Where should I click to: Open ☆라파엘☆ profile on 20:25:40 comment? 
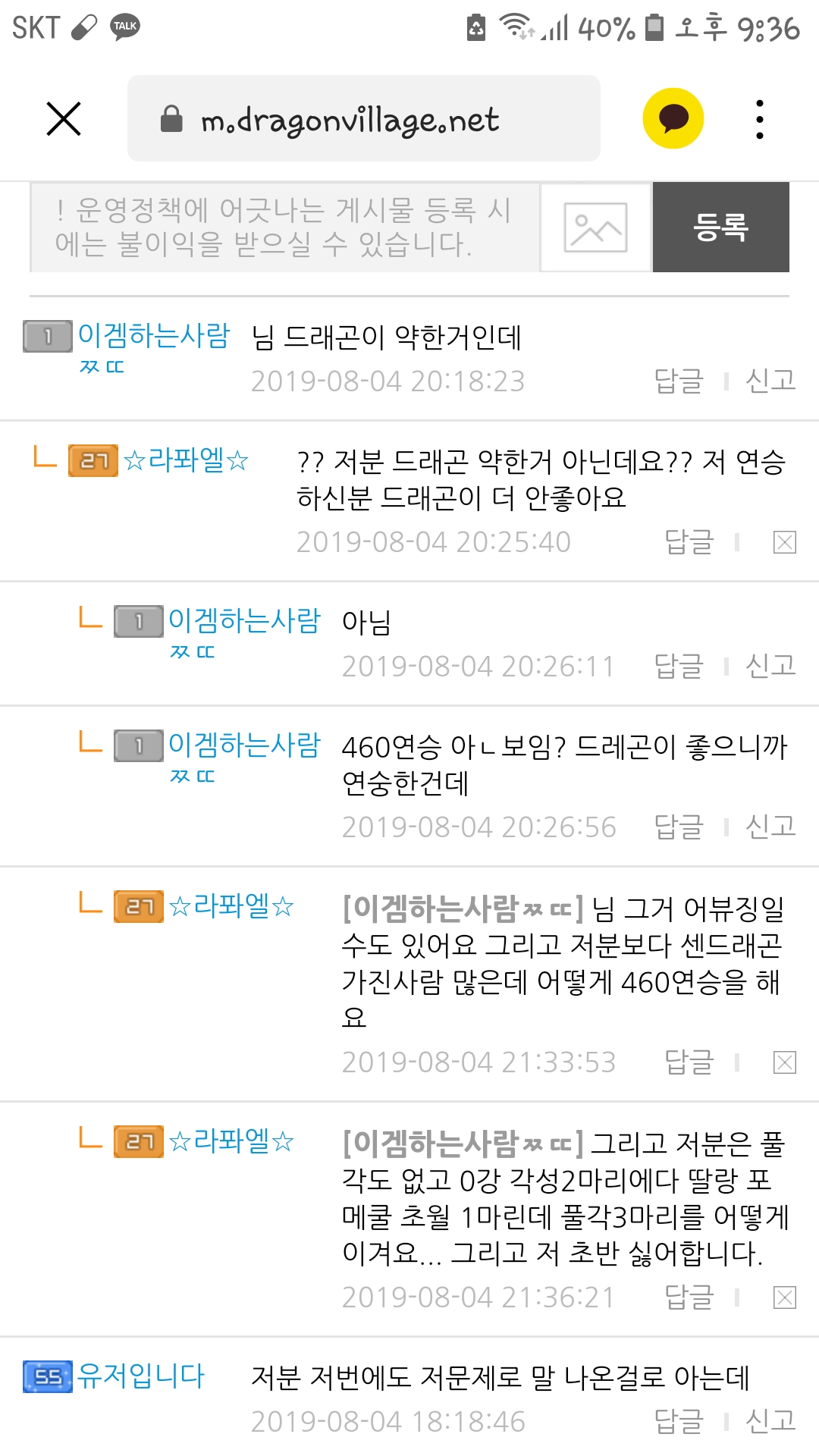pos(186,460)
